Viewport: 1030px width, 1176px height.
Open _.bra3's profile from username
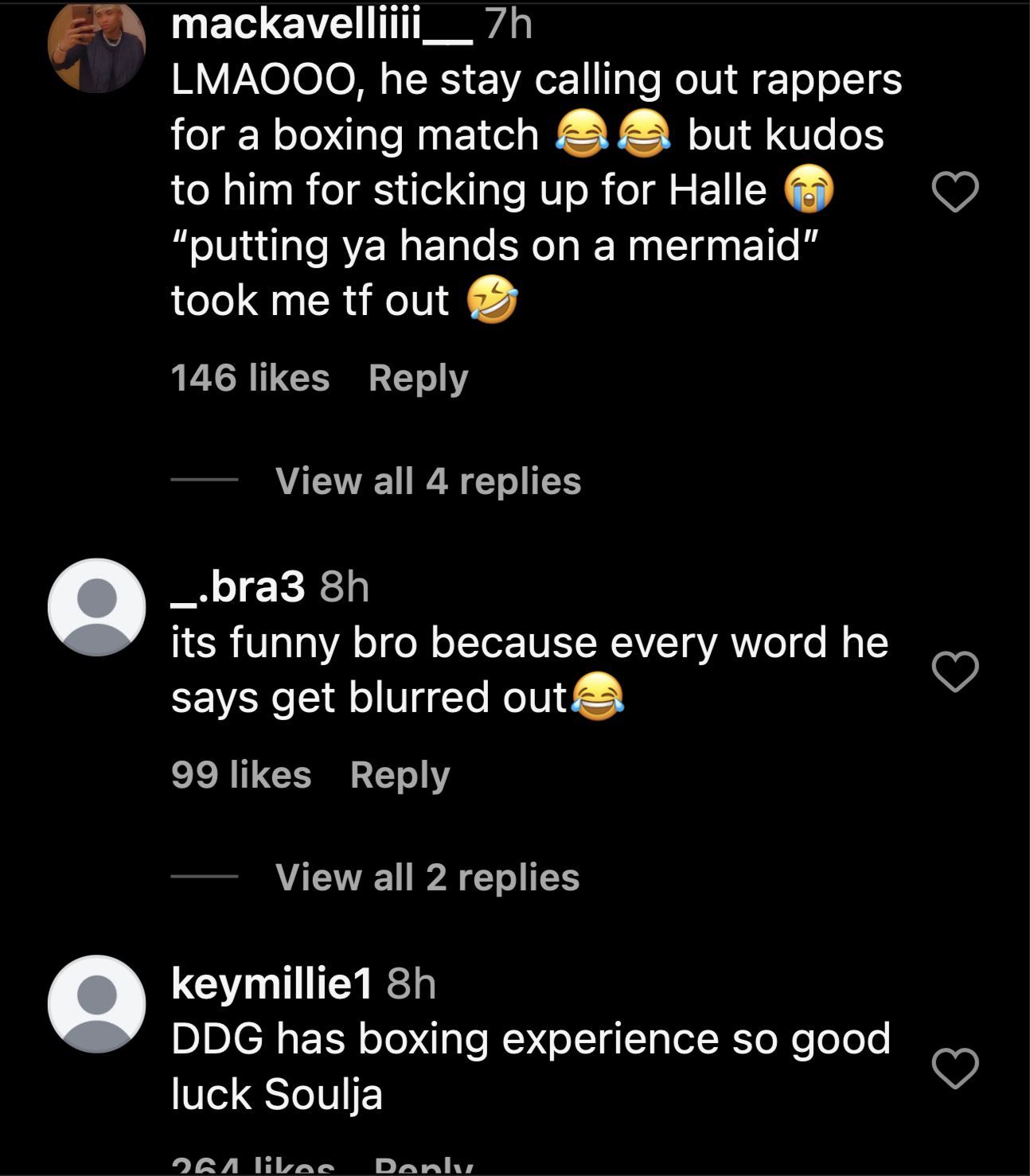238,587
